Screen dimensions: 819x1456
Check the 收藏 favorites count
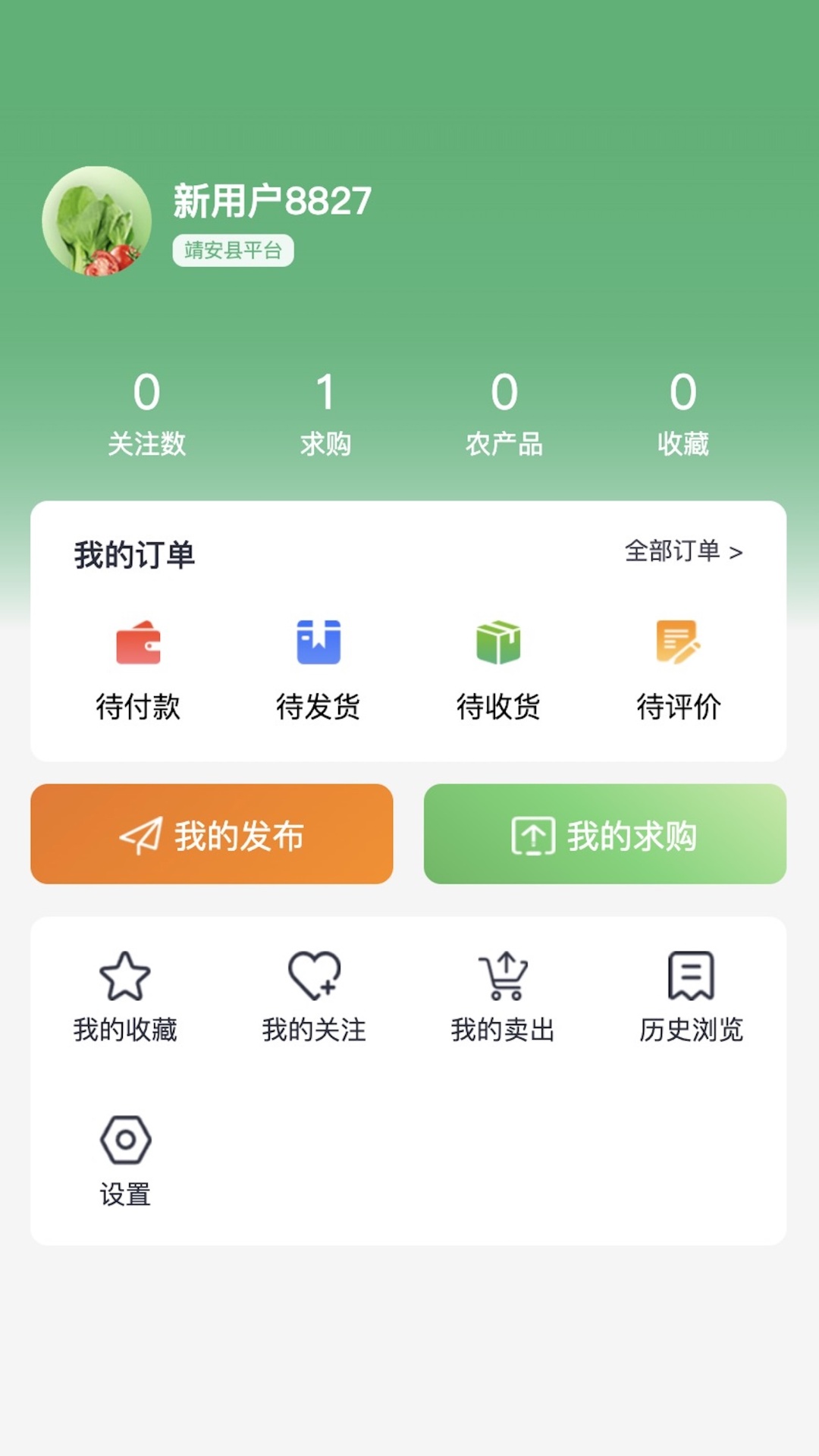(x=683, y=413)
